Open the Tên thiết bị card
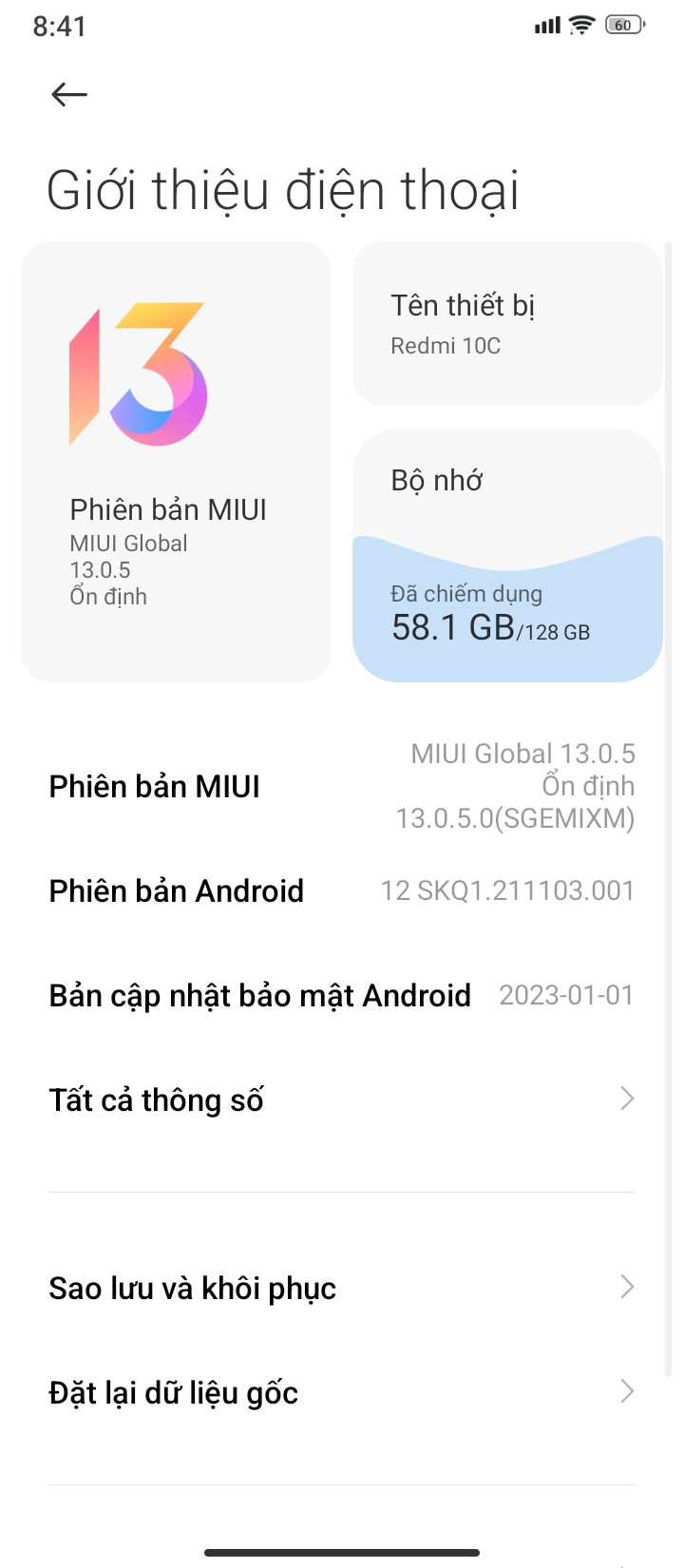Screen dimensions: 684x1568 click(507, 324)
